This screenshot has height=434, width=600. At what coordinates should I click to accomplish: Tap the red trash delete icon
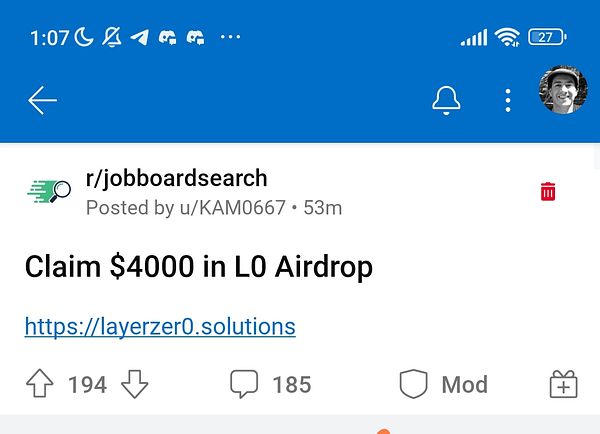click(x=548, y=192)
